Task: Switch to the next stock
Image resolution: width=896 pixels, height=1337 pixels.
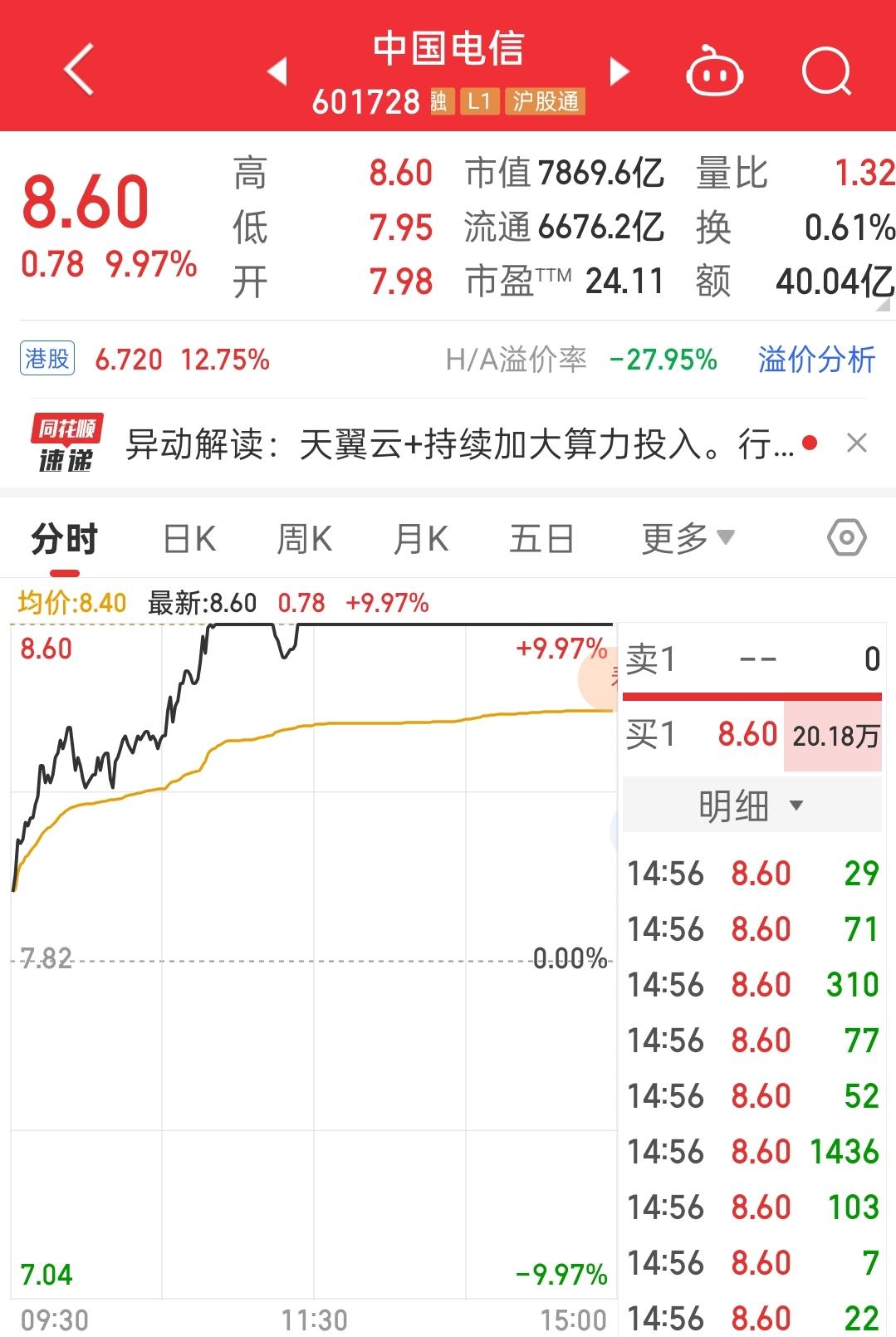Action: click(619, 71)
